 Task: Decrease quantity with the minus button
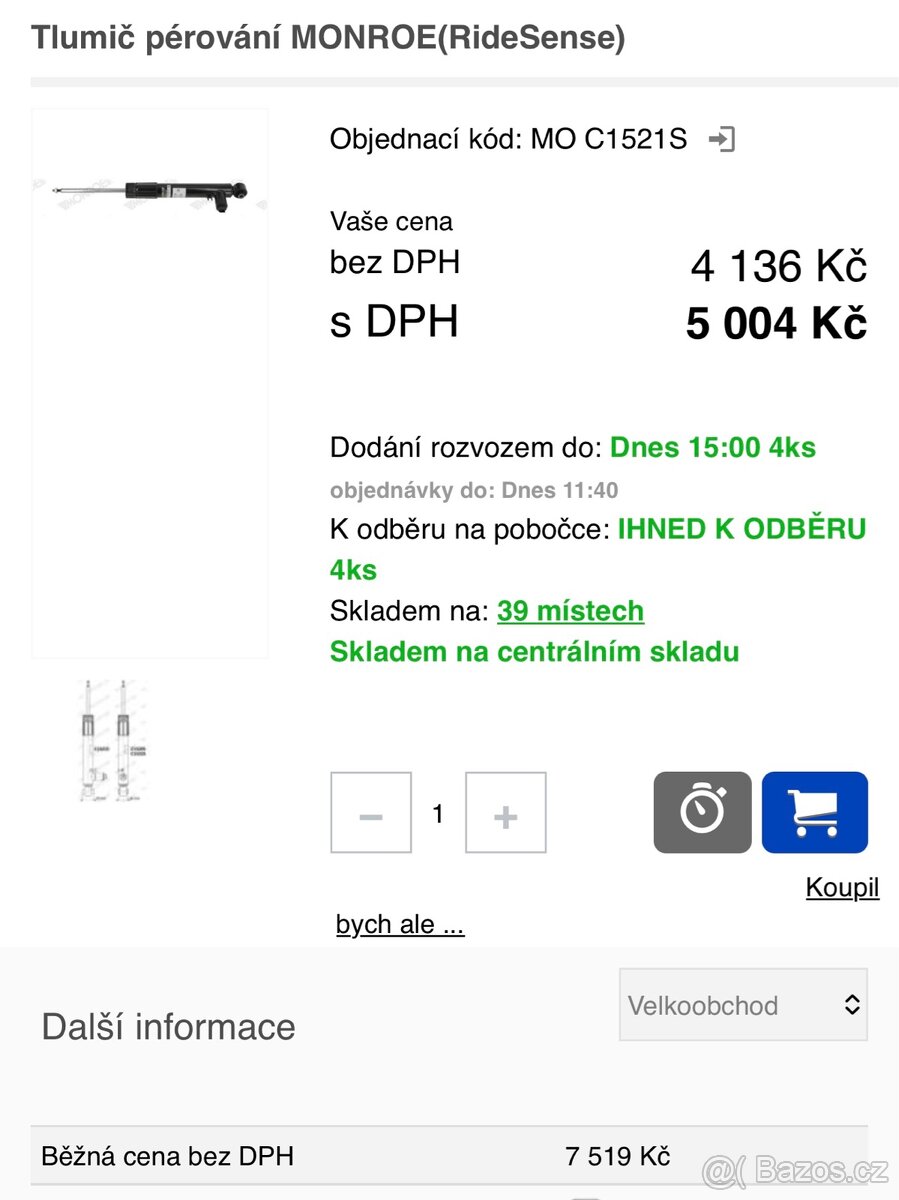coord(371,813)
